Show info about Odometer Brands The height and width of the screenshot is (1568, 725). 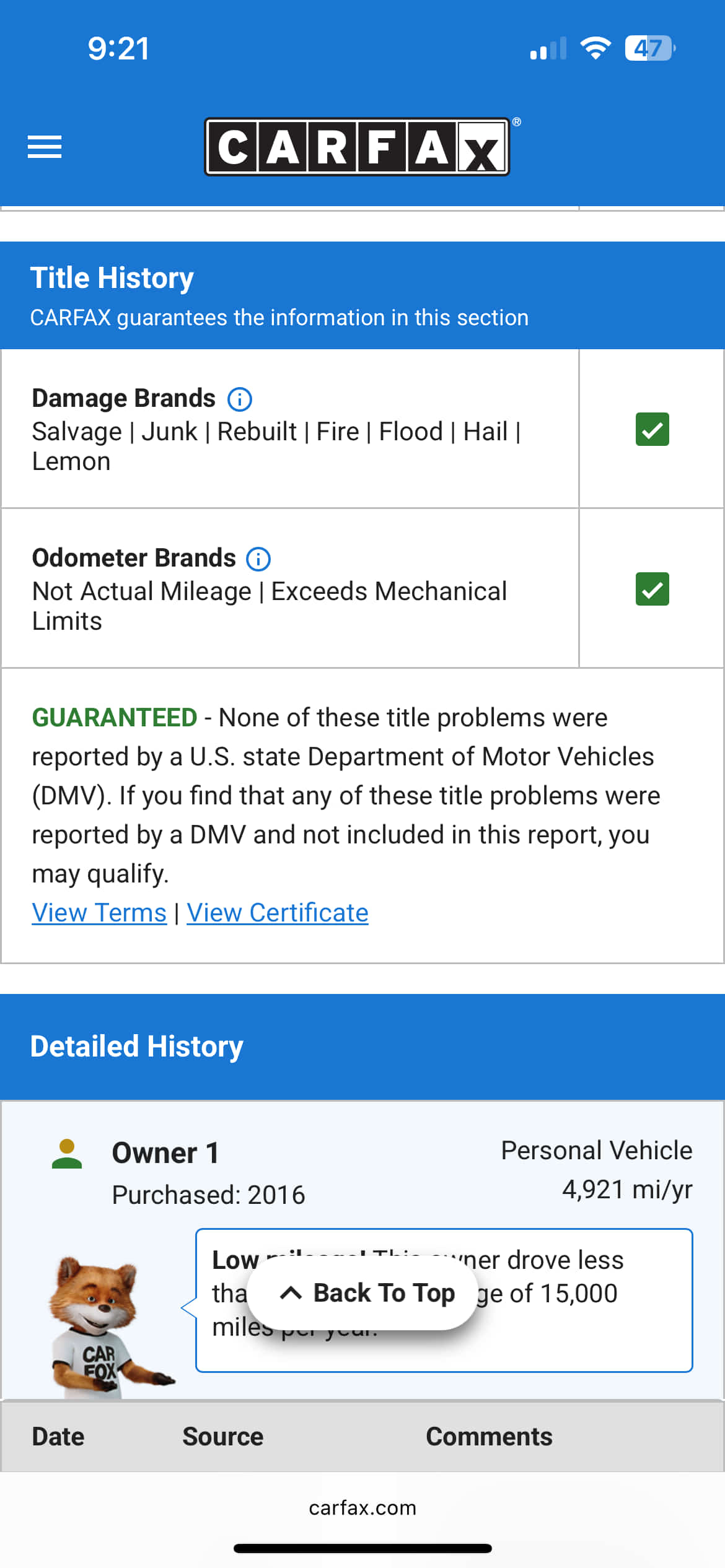[258, 559]
